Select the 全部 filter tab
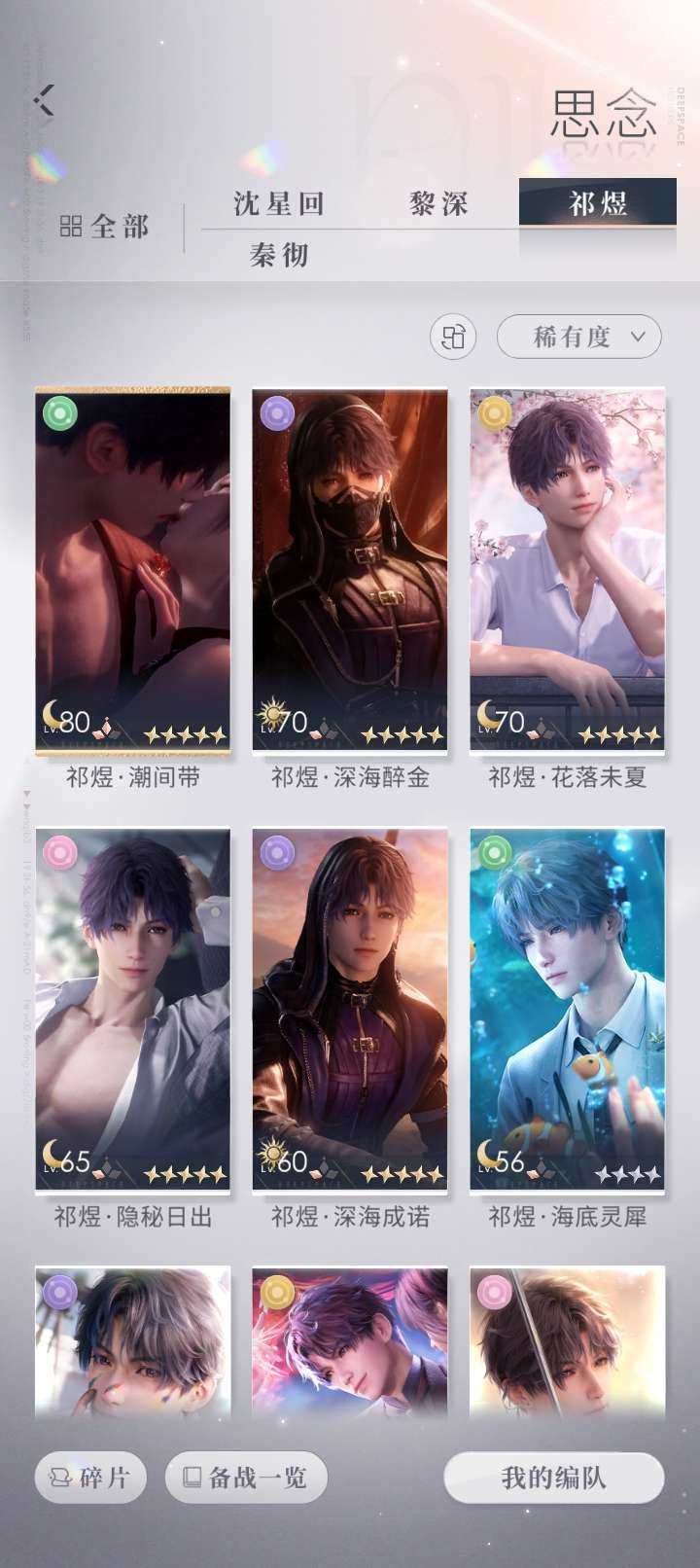The width and height of the screenshot is (700, 1568). pos(105,227)
